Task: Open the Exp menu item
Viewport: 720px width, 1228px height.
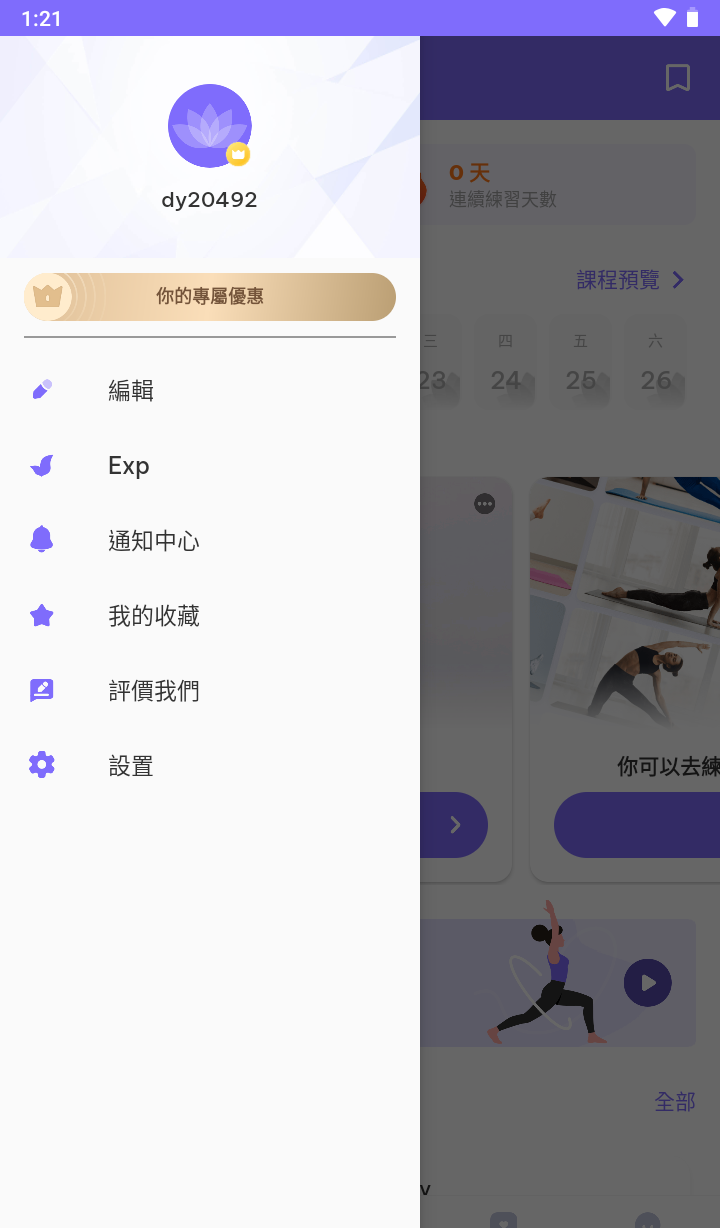Action: (128, 466)
